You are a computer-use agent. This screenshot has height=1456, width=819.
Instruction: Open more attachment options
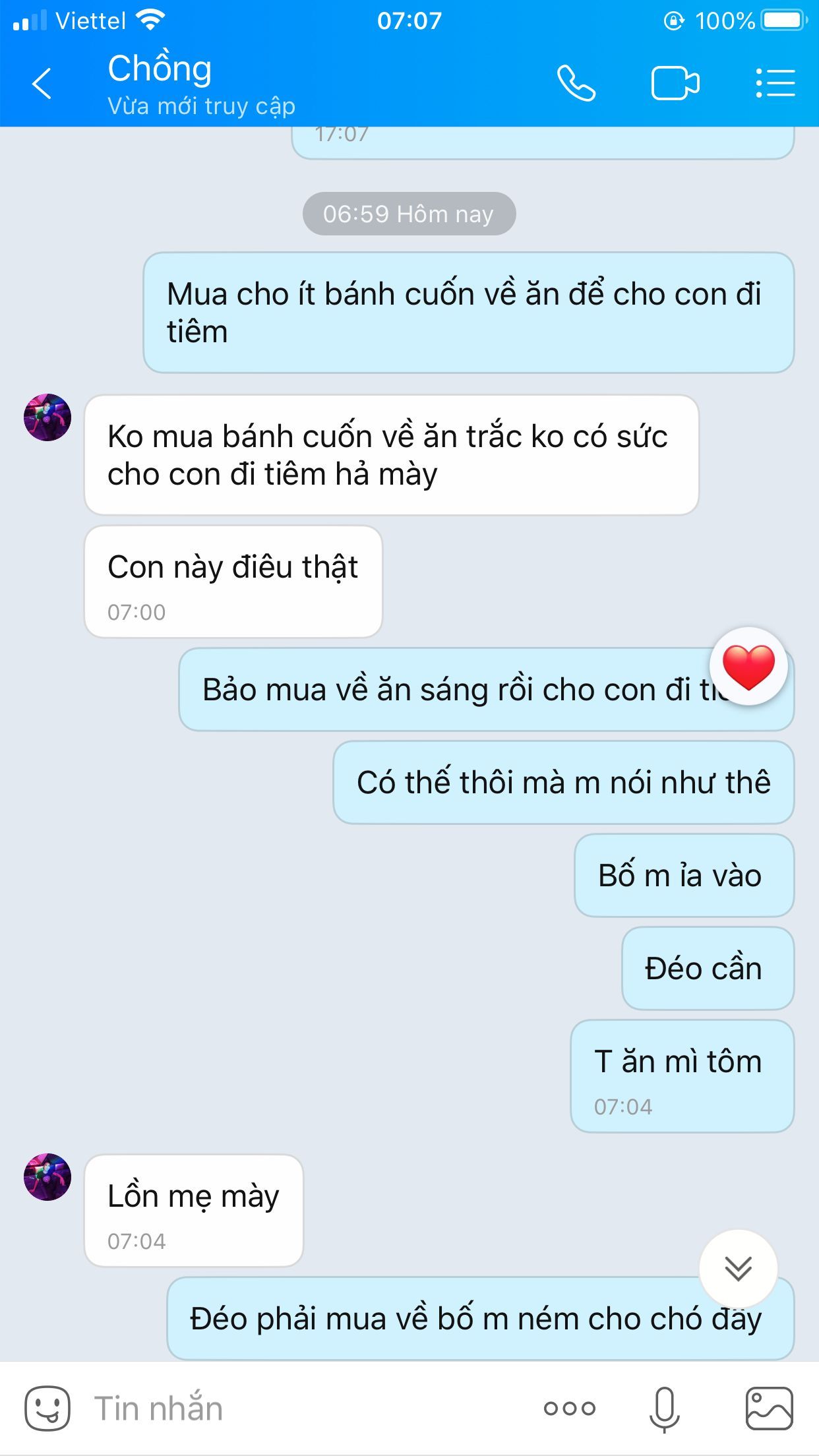[x=569, y=1409]
